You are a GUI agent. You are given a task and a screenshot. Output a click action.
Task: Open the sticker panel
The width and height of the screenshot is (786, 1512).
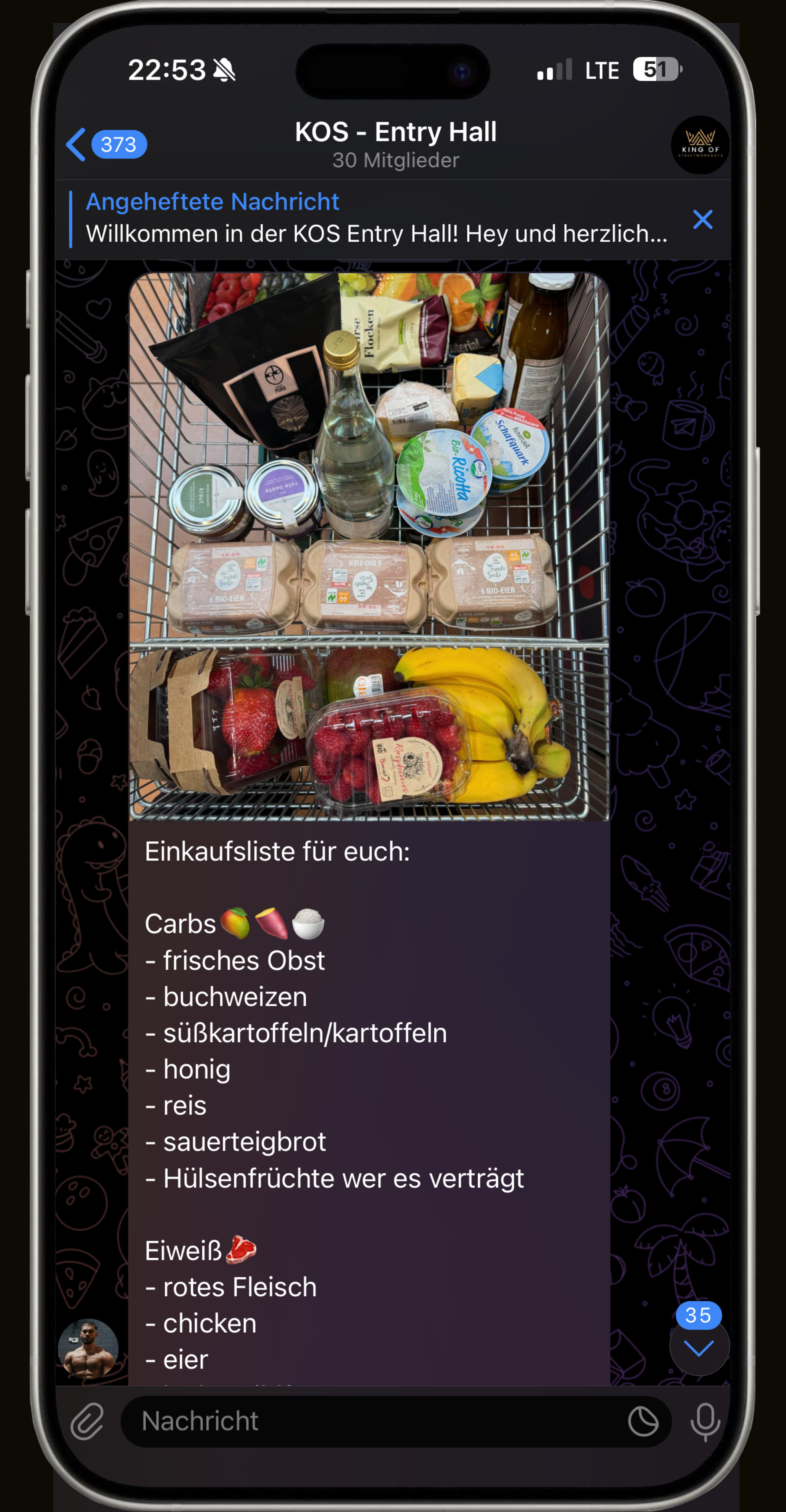644,1421
